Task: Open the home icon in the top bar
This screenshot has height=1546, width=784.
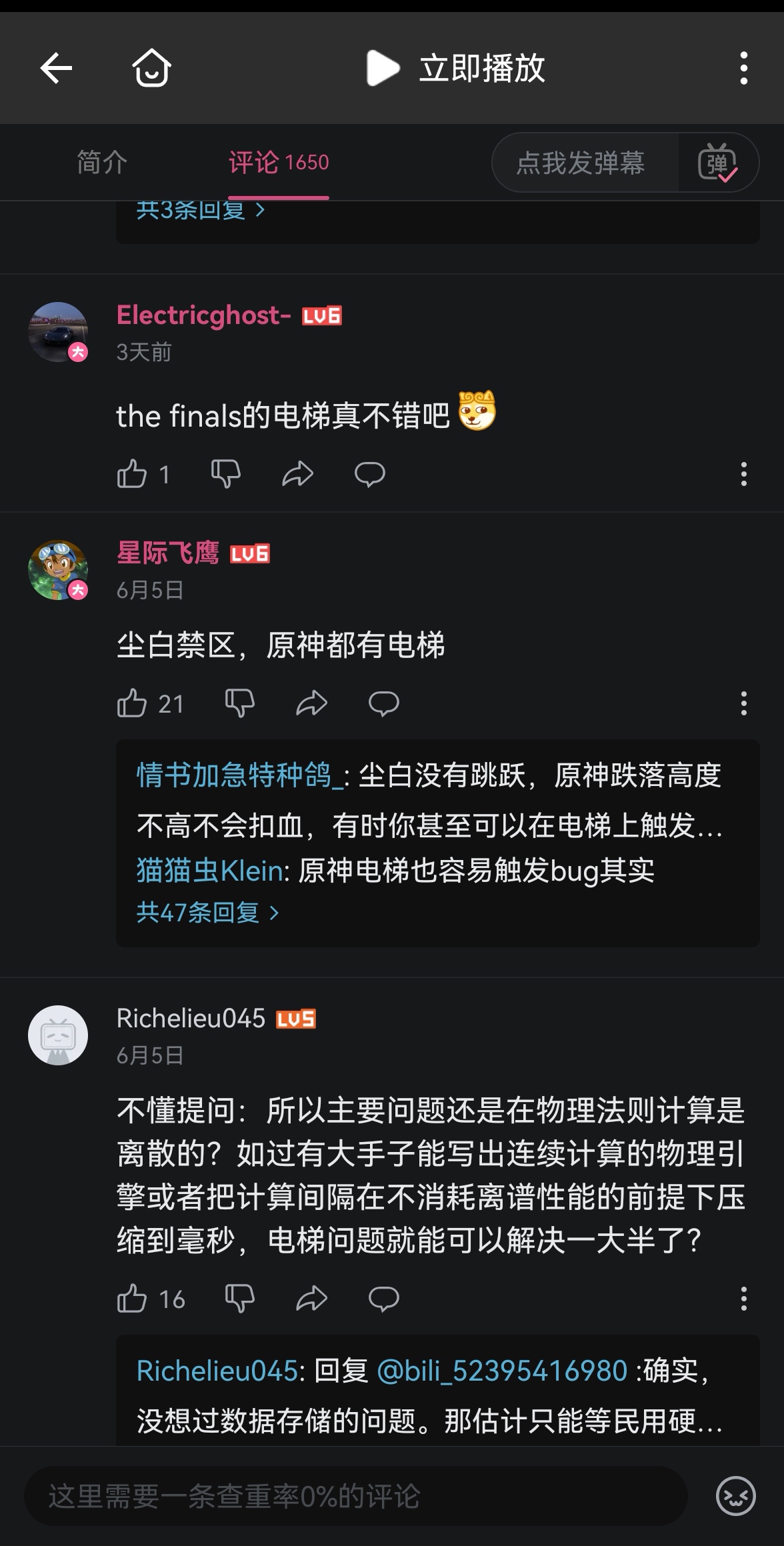Action: pyautogui.click(x=151, y=68)
